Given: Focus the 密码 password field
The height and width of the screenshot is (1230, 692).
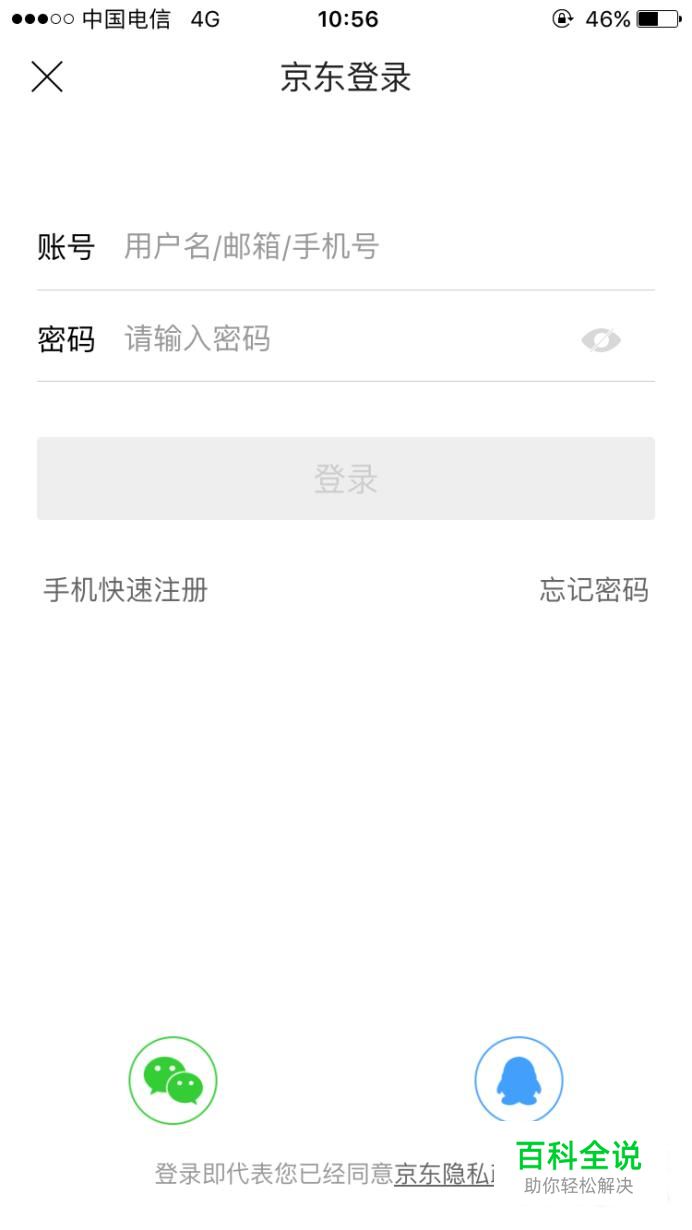Looking at the screenshot, I should (345, 339).
